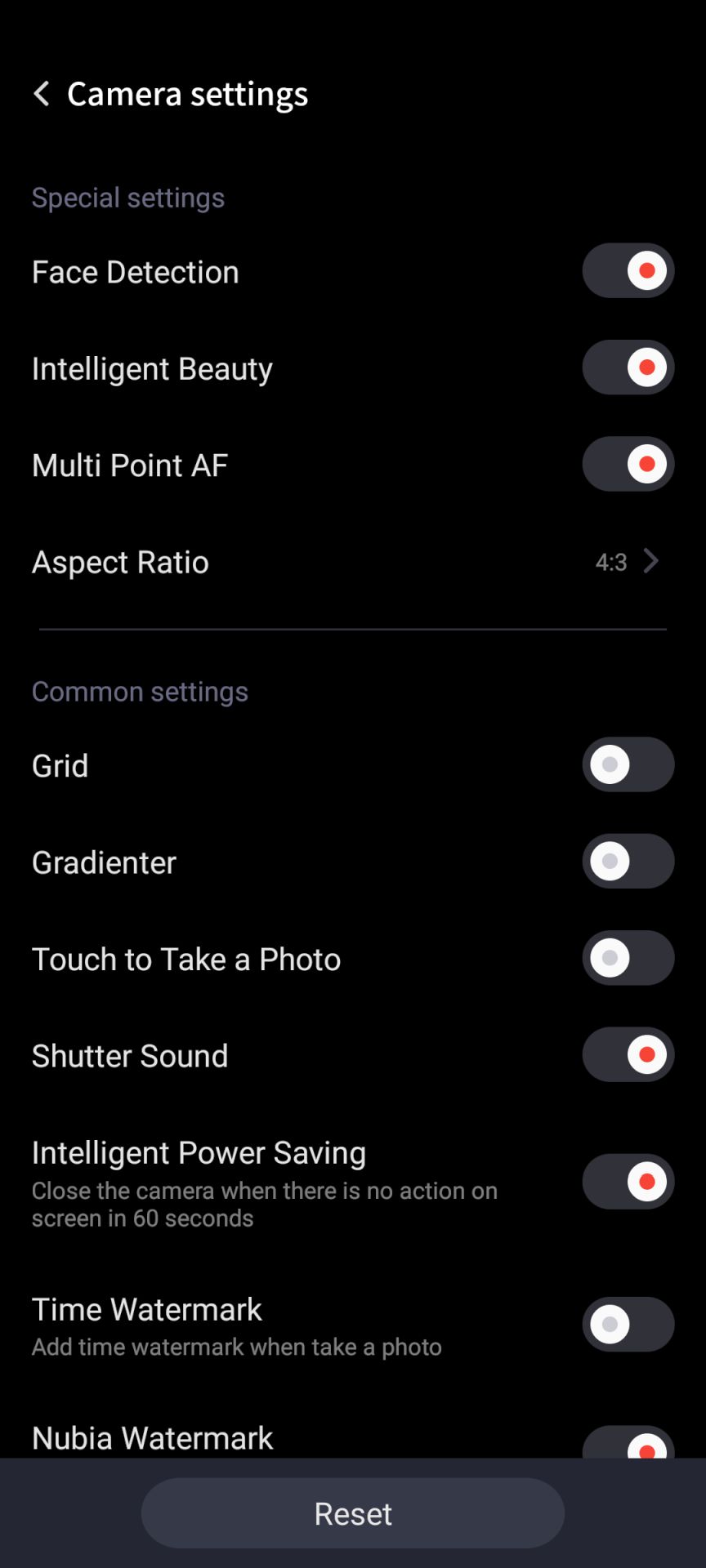Toggle the Nubia Watermark switch
This screenshot has width=706, height=1568.
(x=628, y=1444)
